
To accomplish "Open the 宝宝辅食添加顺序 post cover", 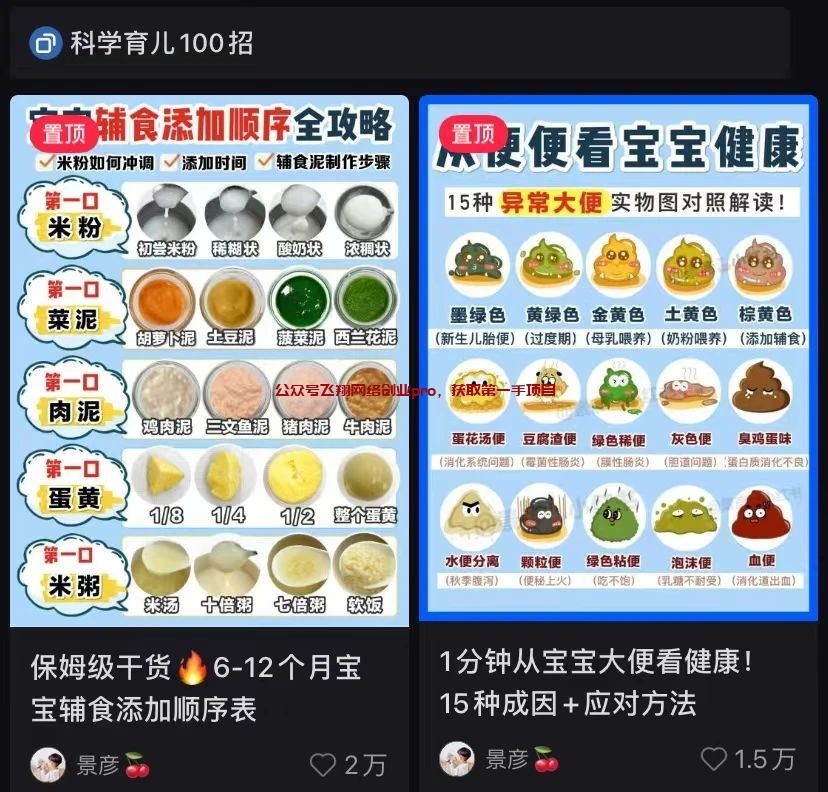I will pyautogui.click(x=209, y=360).
